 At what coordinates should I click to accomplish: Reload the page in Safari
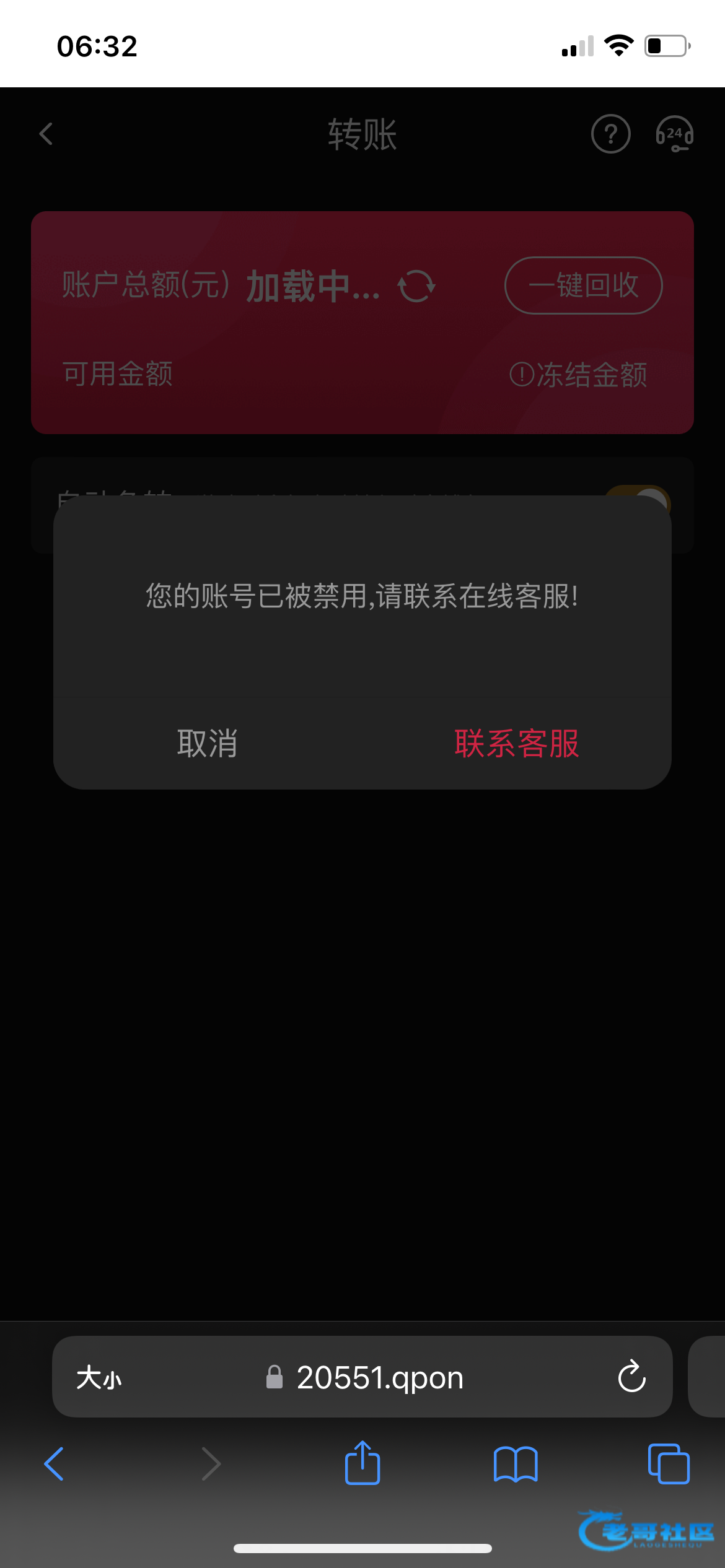pos(631,1377)
